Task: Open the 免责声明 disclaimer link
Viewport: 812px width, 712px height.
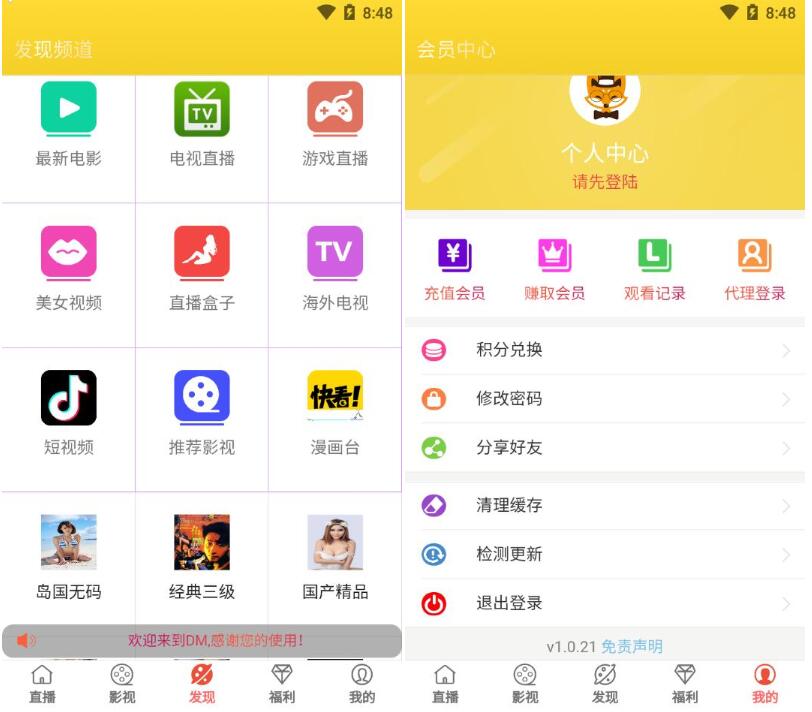Action: [x=632, y=647]
